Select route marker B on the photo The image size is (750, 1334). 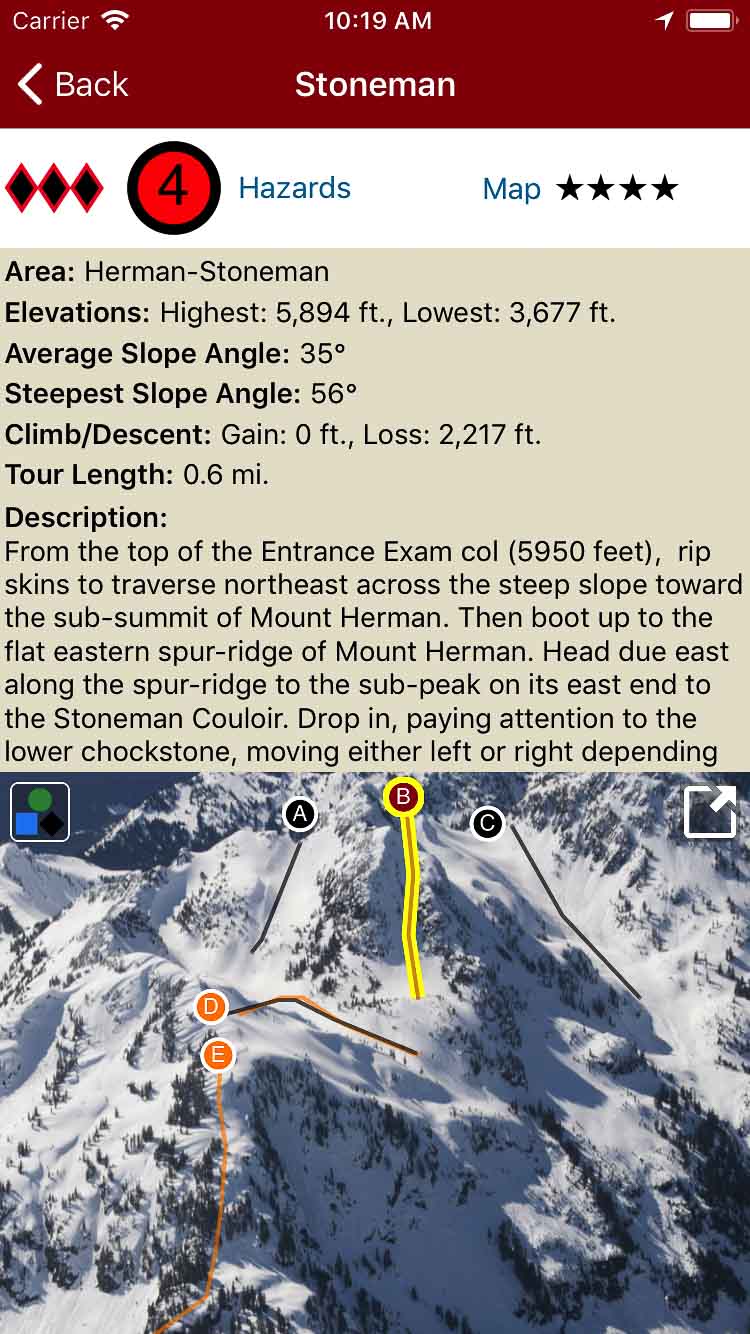pos(403,797)
